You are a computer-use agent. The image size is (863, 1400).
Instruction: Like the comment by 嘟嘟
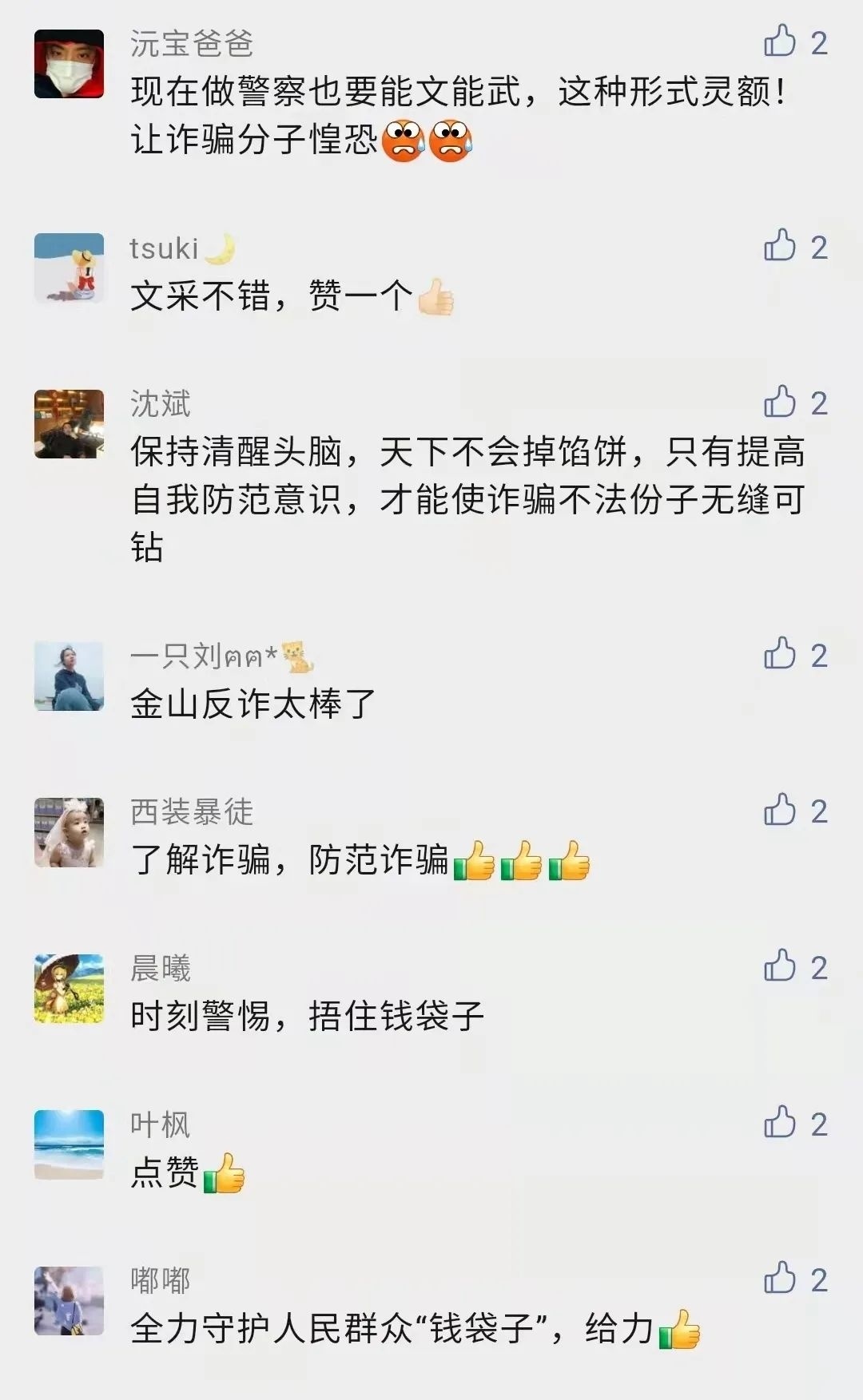click(780, 1279)
